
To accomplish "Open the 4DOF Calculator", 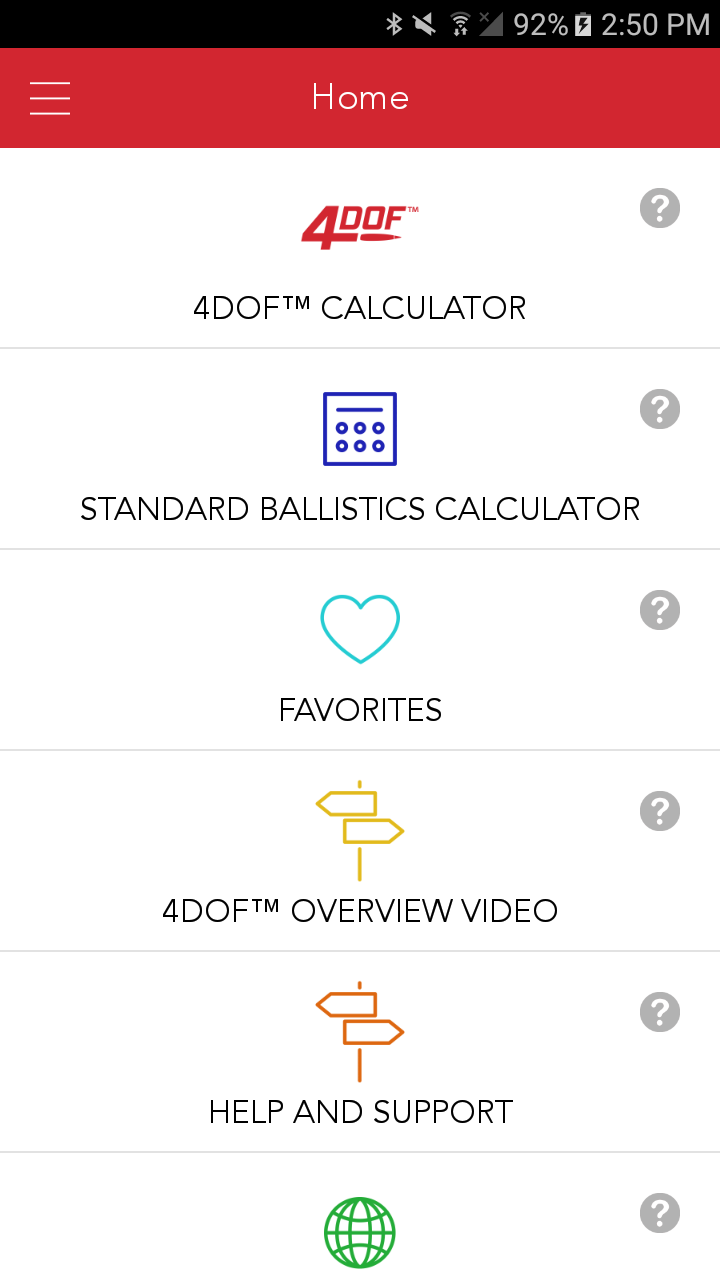I will tap(360, 249).
